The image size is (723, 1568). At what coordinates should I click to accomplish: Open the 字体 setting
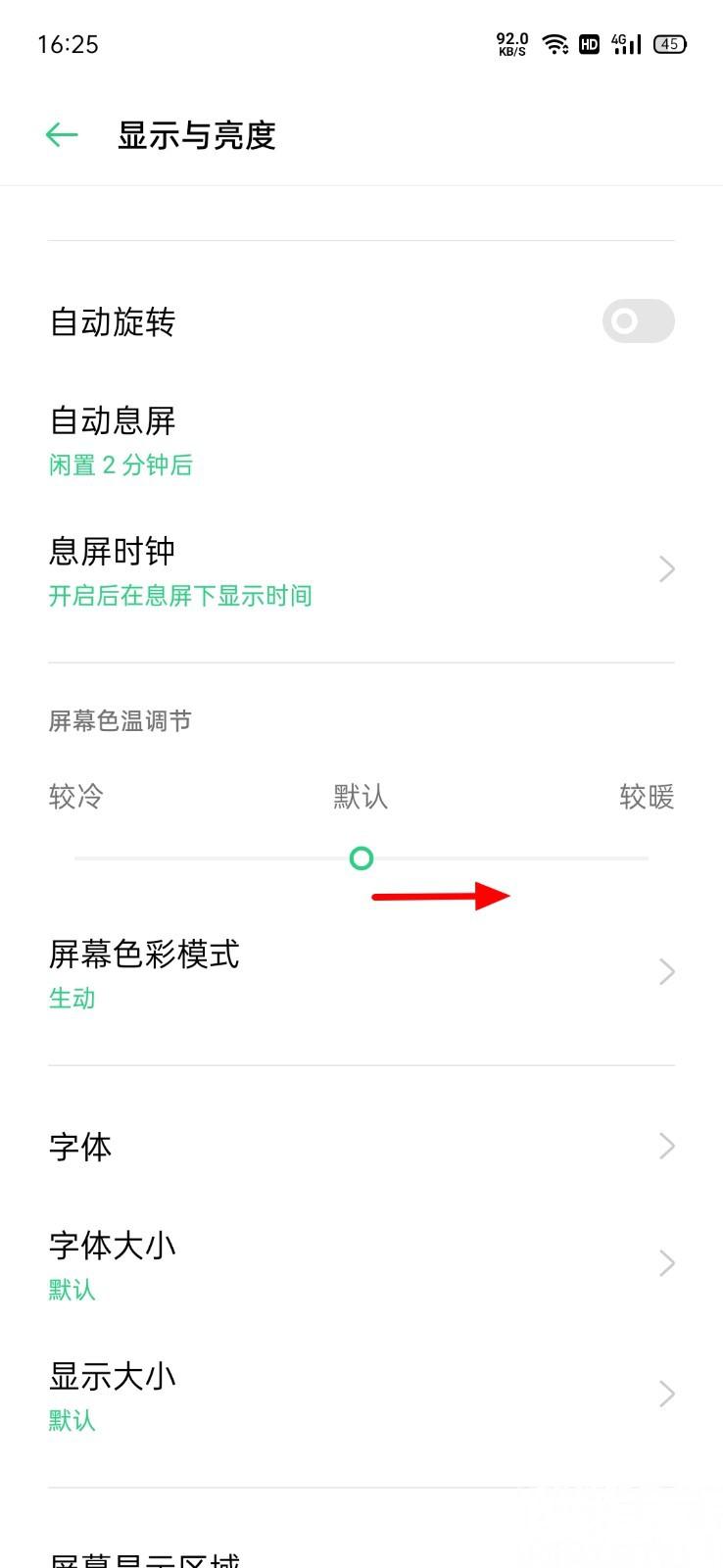pos(361,1147)
